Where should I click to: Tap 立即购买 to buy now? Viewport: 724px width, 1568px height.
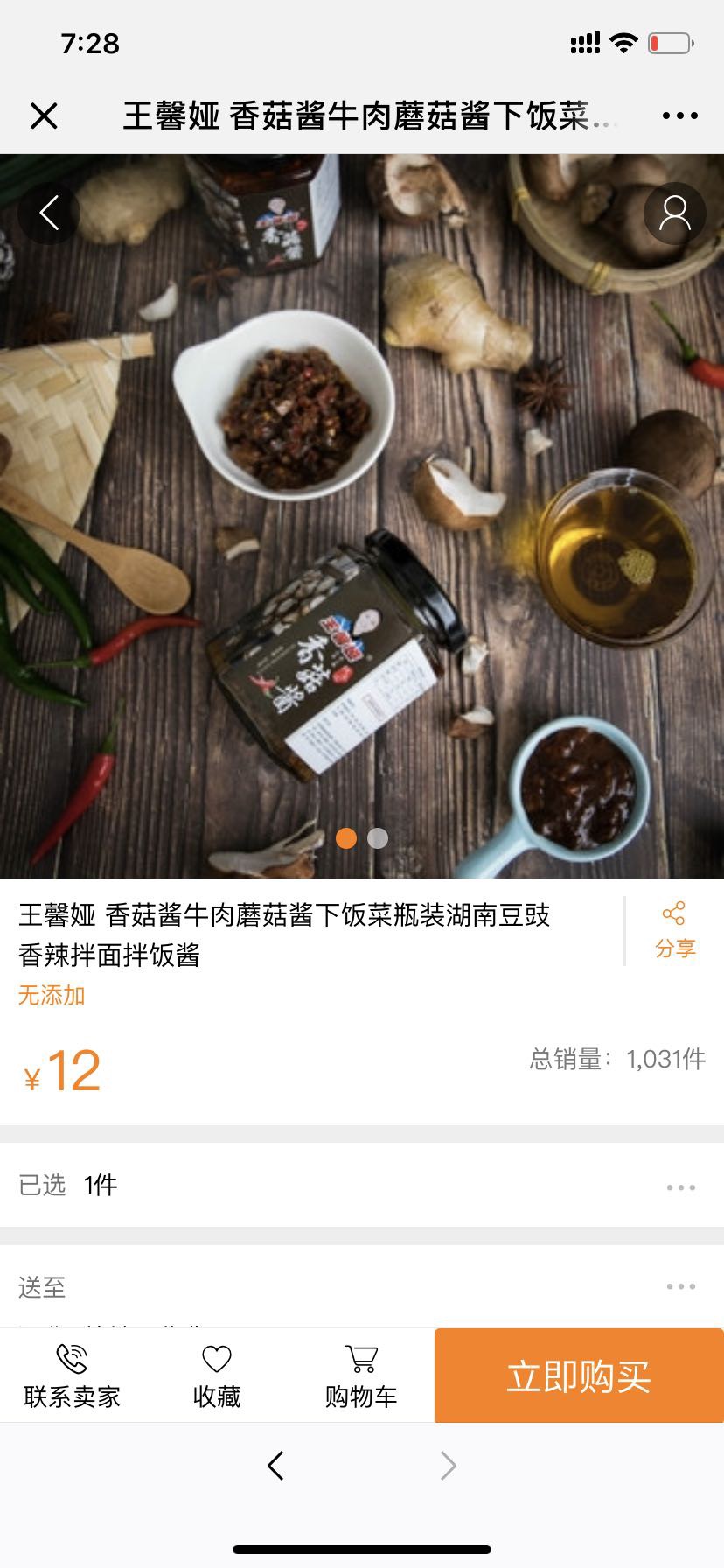coord(578,1376)
